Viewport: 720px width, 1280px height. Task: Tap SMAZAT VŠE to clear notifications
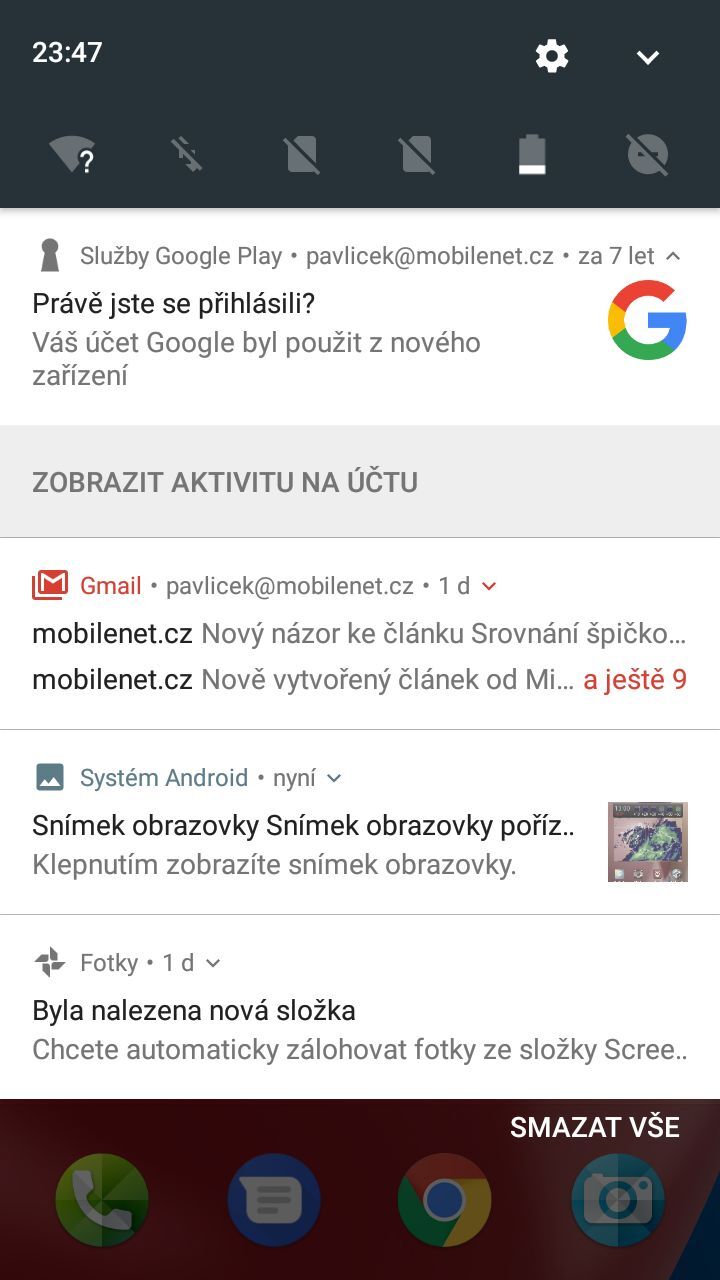(x=596, y=1127)
